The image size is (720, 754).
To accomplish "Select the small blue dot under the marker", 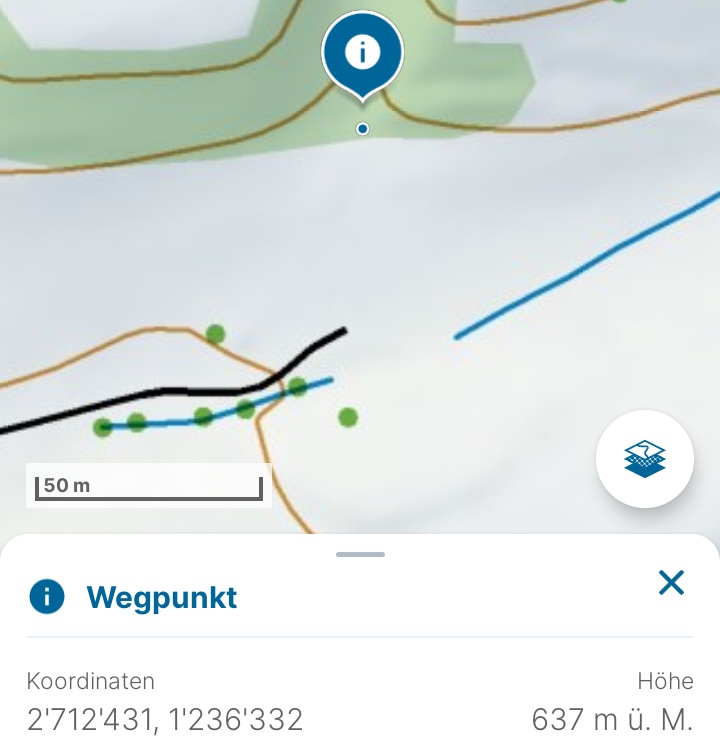I will click(x=362, y=128).
